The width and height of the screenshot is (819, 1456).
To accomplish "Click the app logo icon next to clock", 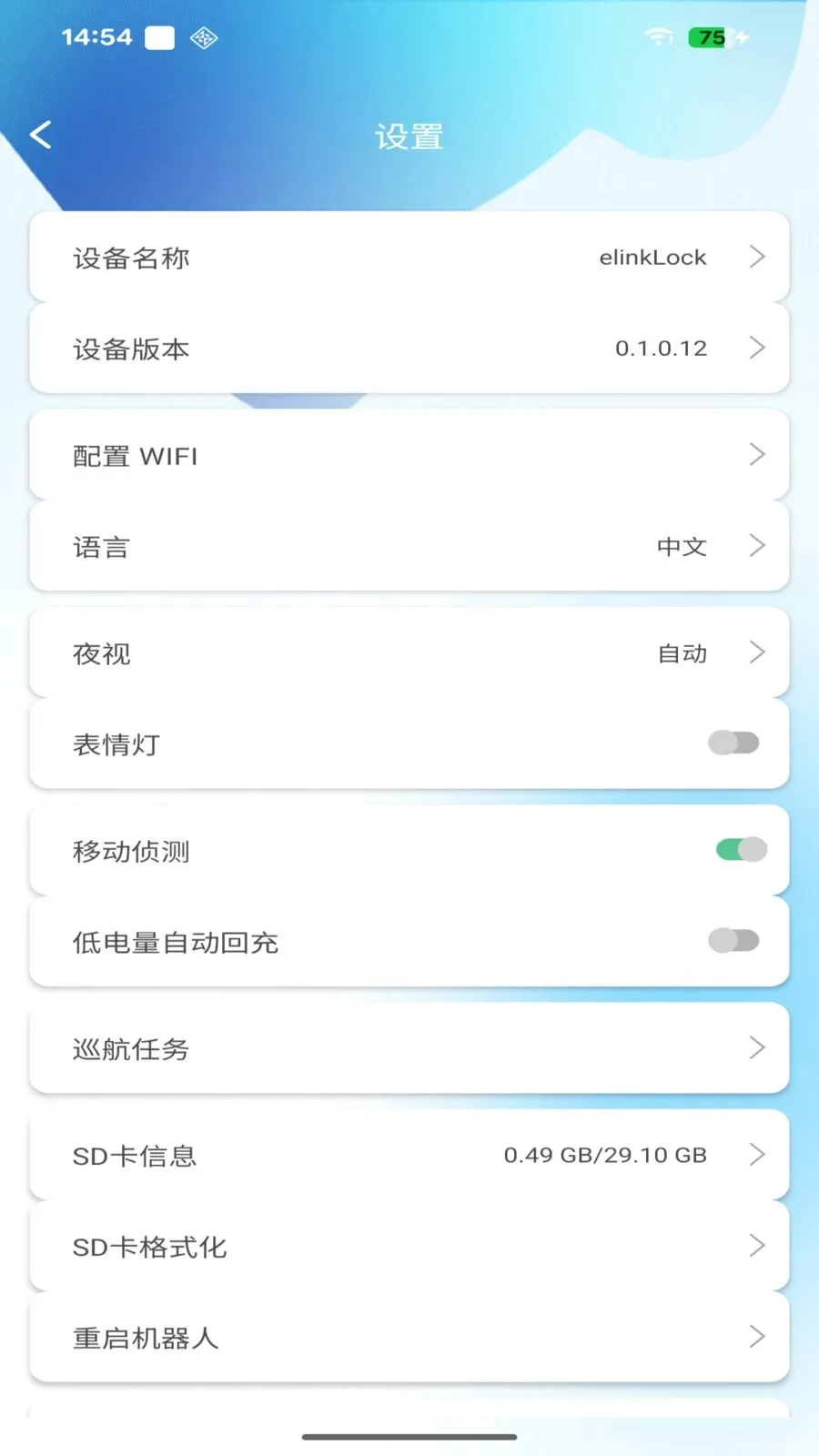I will (x=204, y=38).
